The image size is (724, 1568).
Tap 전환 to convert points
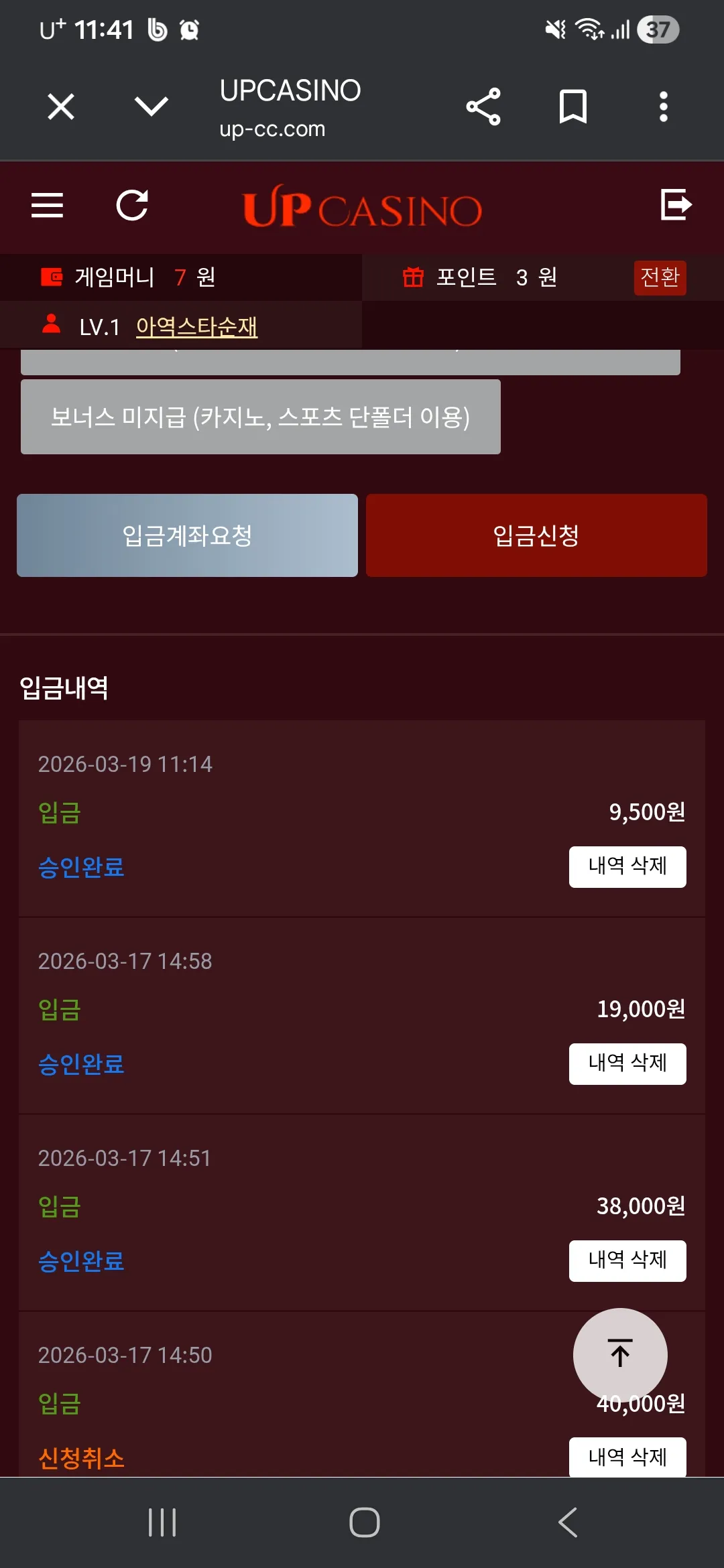point(660,277)
